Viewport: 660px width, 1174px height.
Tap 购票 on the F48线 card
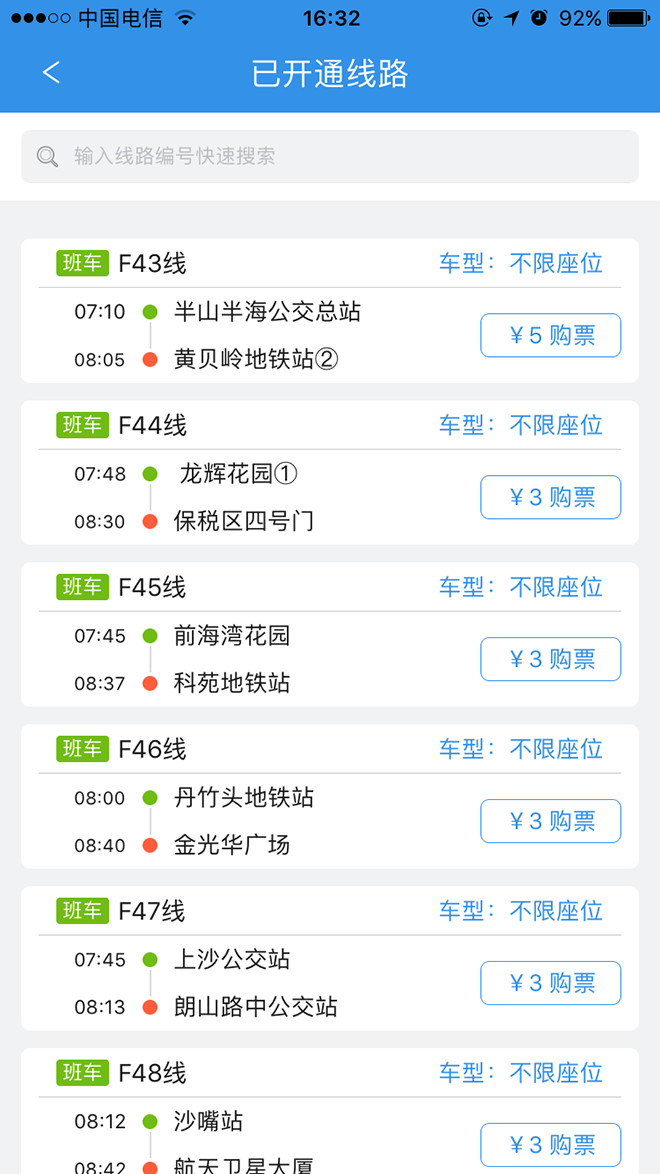(550, 1145)
